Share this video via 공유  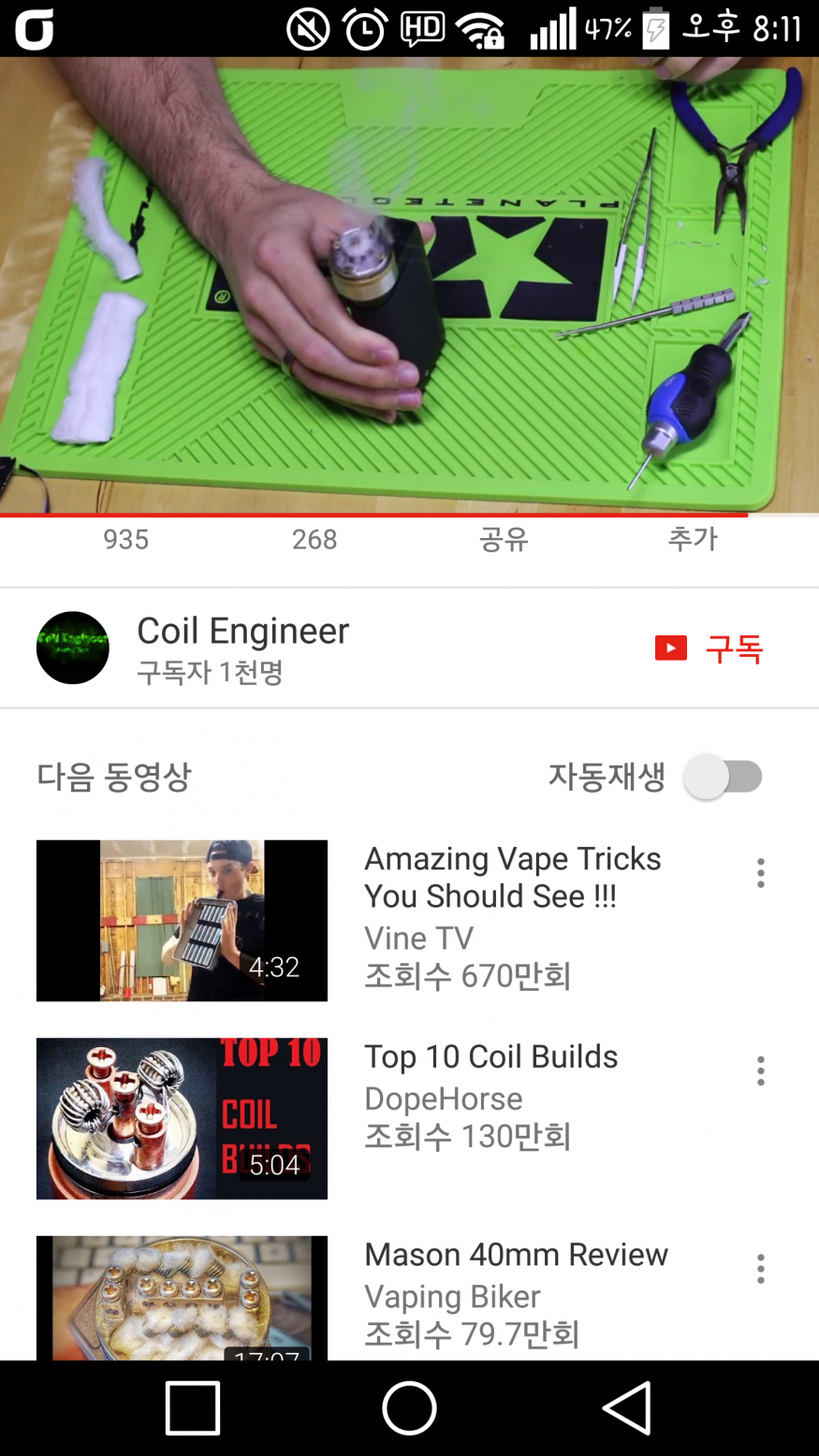tap(504, 539)
